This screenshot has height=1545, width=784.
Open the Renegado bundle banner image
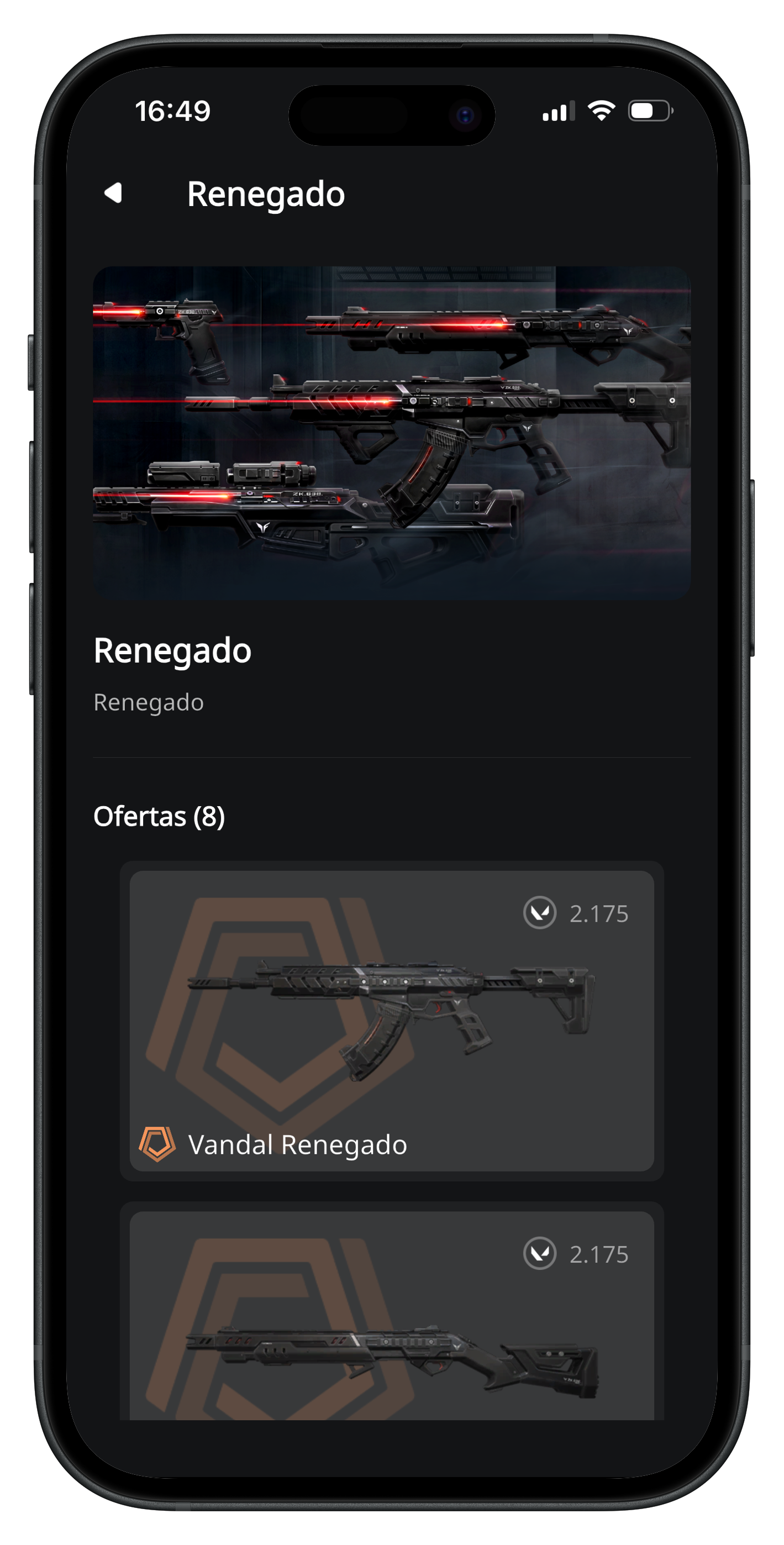(x=392, y=433)
